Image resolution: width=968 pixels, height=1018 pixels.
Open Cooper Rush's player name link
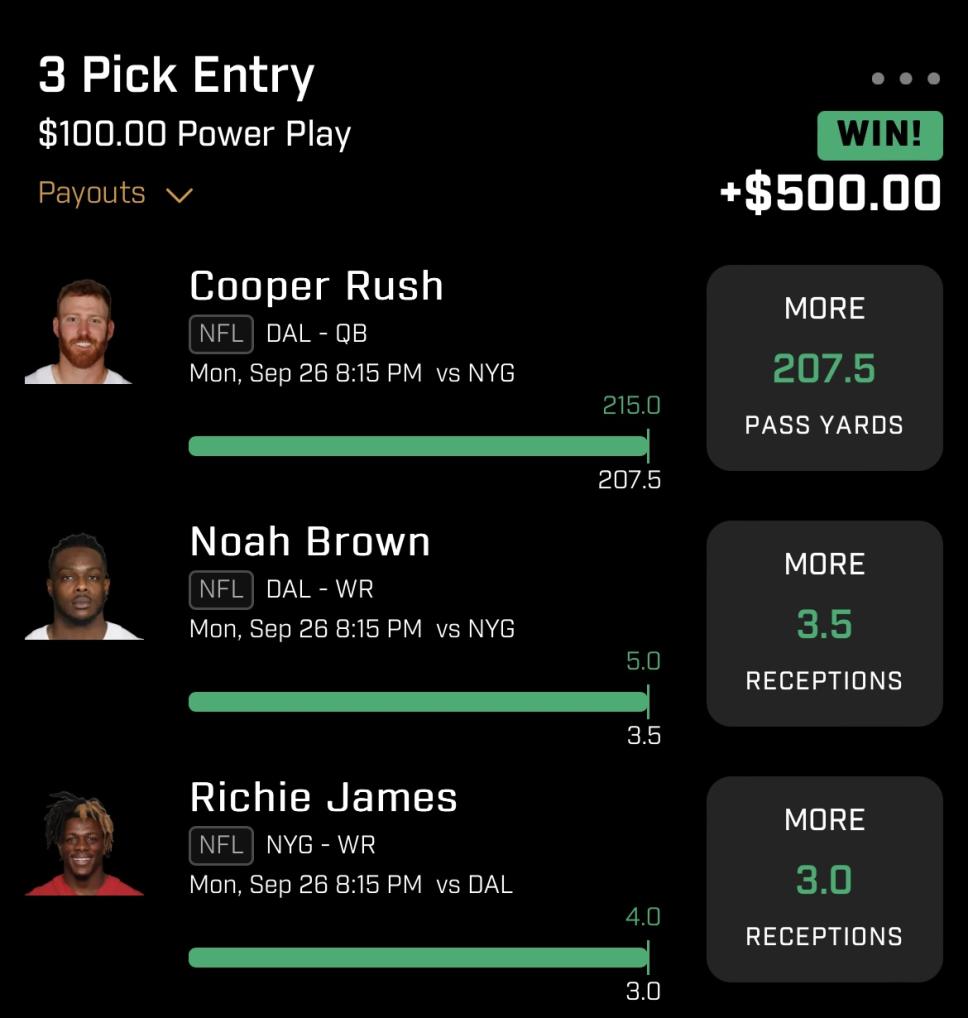tap(317, 286)
